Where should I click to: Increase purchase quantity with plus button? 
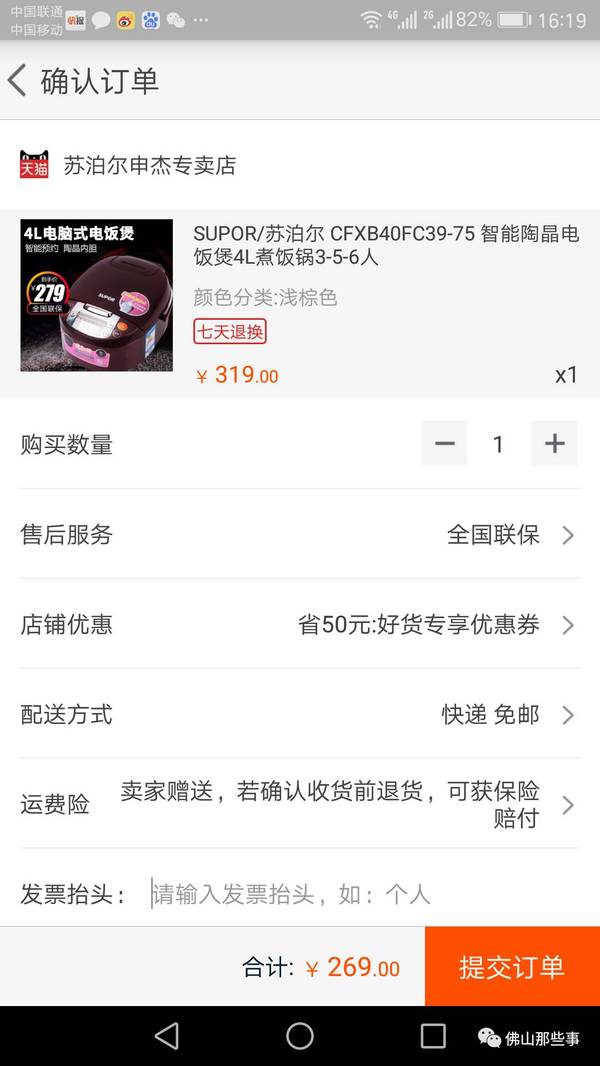pos(554,444)
